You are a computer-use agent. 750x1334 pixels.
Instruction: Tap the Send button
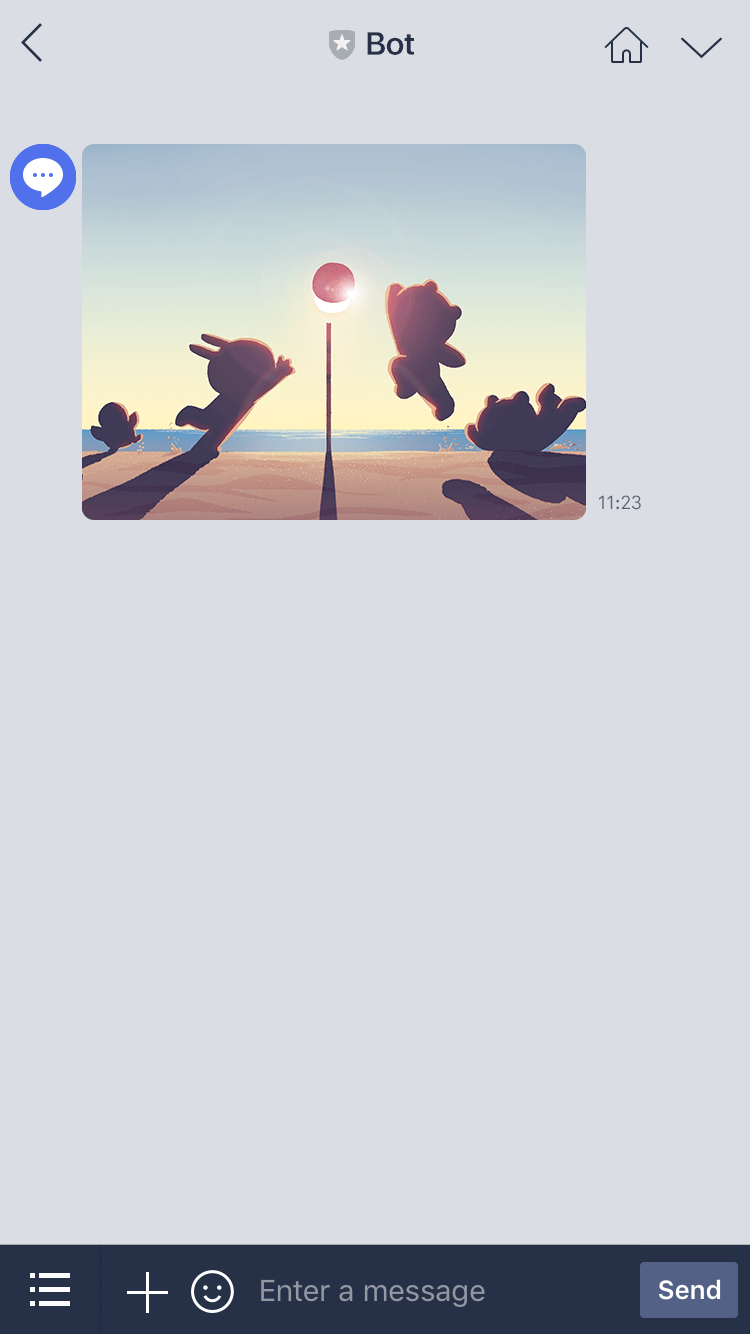[689, 1290]
